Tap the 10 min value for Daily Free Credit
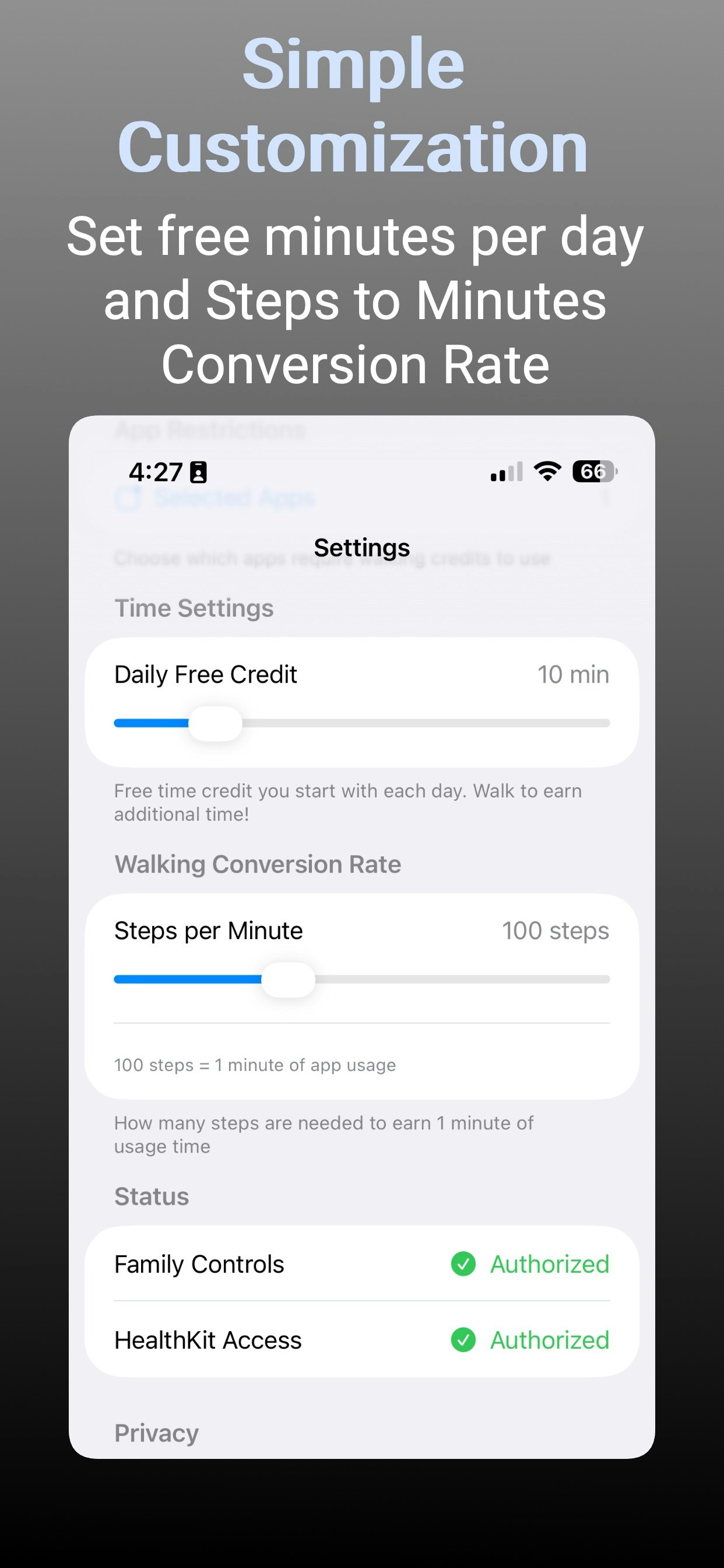Screen dimensions: 724x1568 [x=572, y=674]
